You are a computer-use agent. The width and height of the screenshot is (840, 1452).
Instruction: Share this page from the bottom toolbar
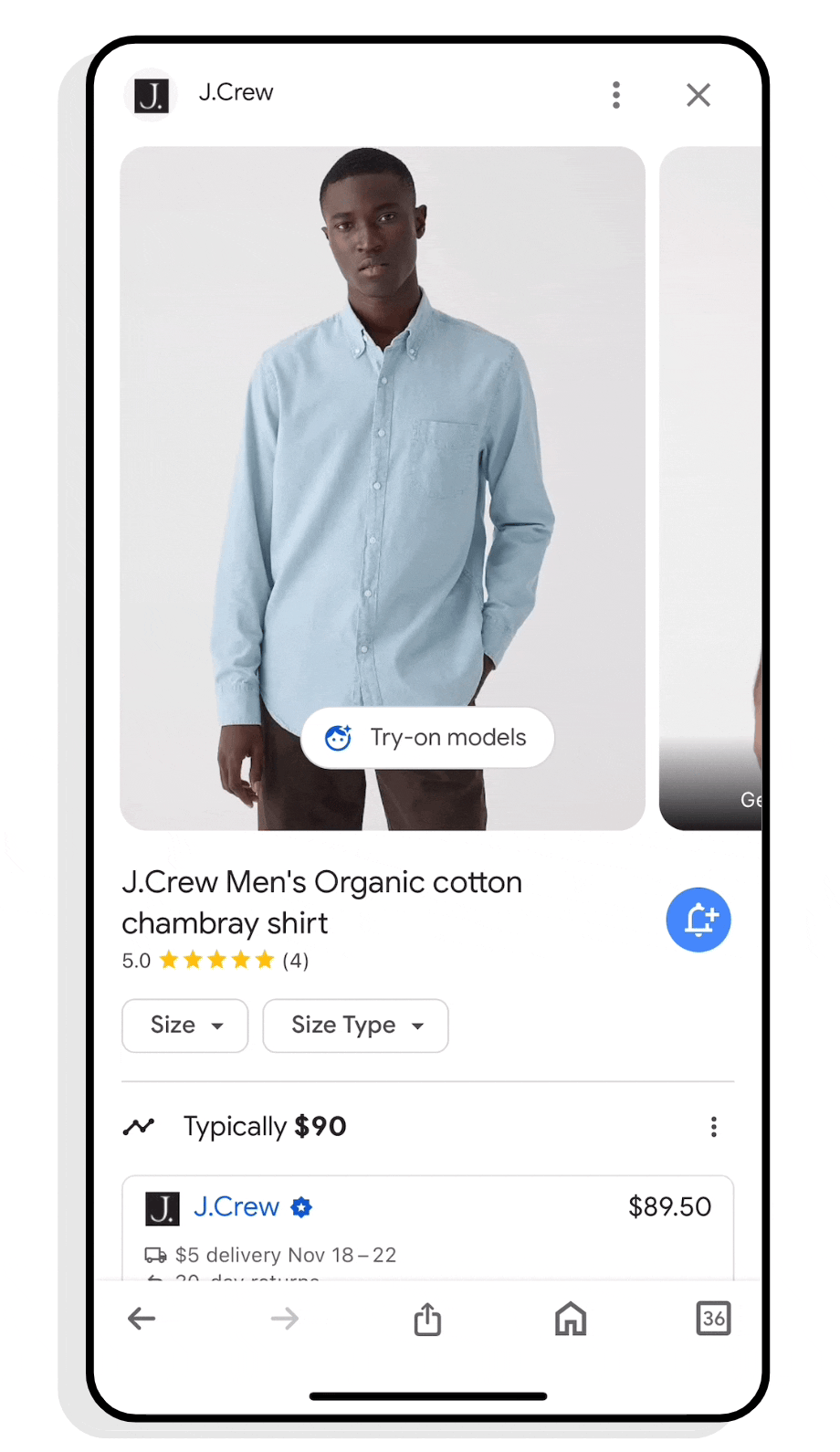tap(427, 1319)
